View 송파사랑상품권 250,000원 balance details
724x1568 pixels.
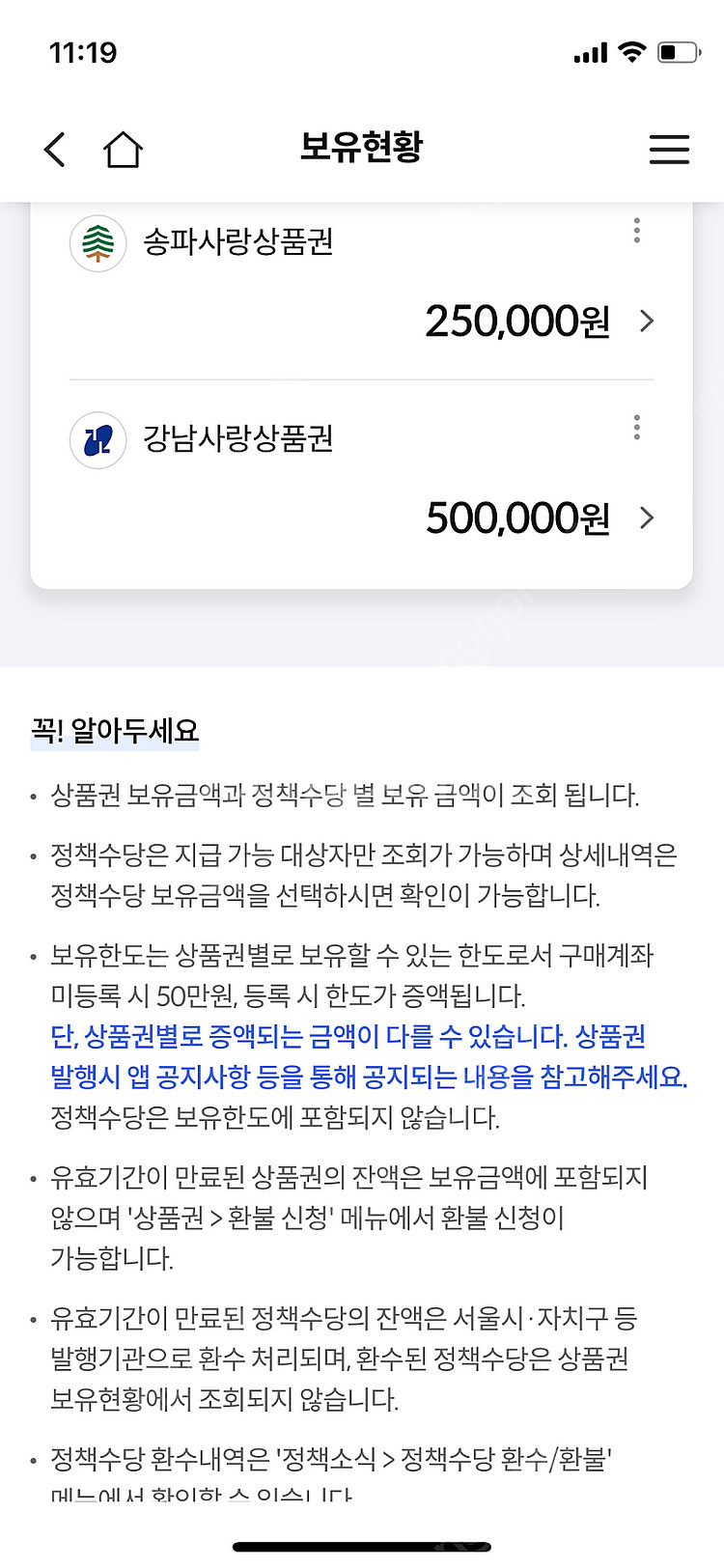[646, 322]
